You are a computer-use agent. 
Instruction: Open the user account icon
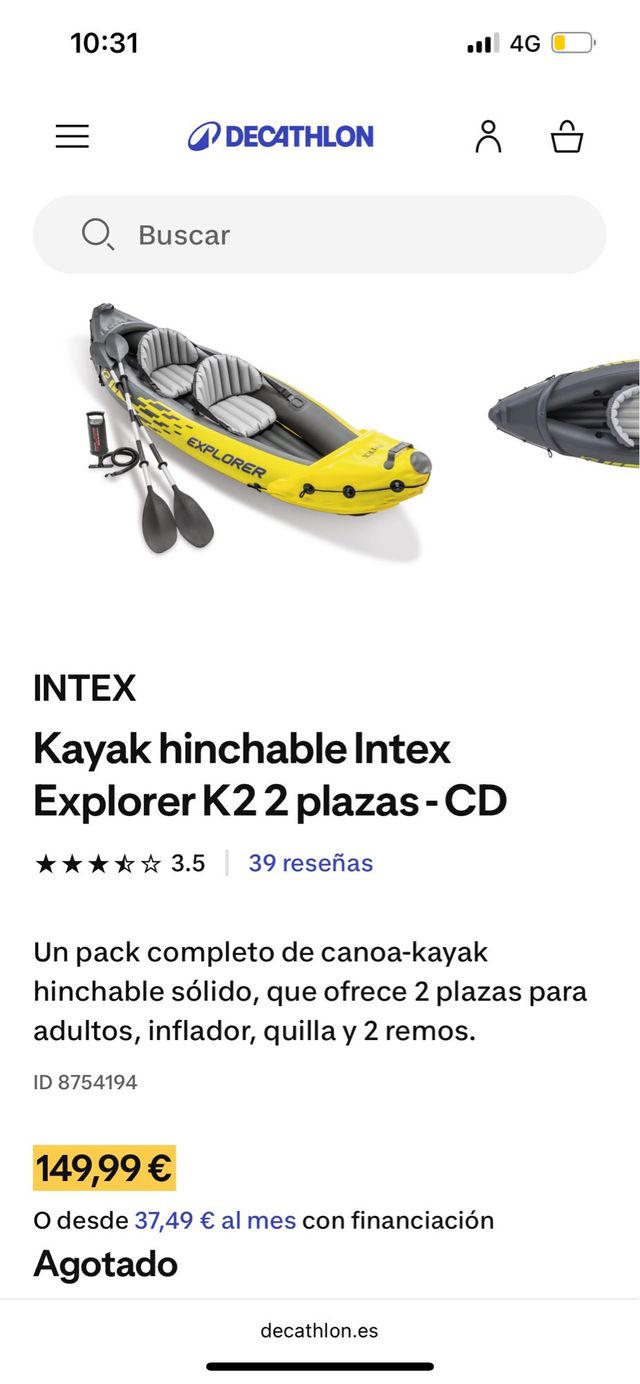[488, 137]
